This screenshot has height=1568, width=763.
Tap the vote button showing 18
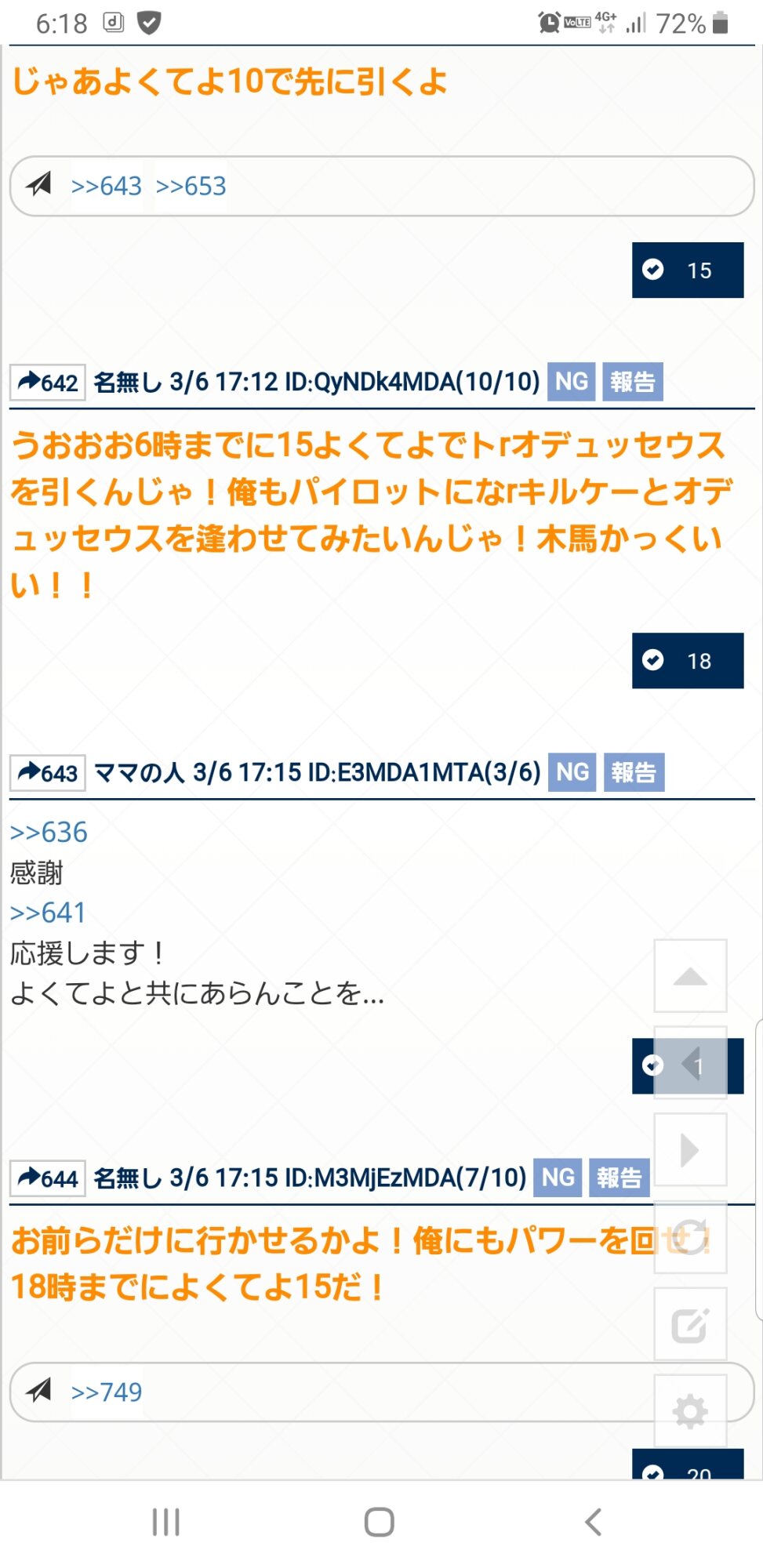coord(688,660)
